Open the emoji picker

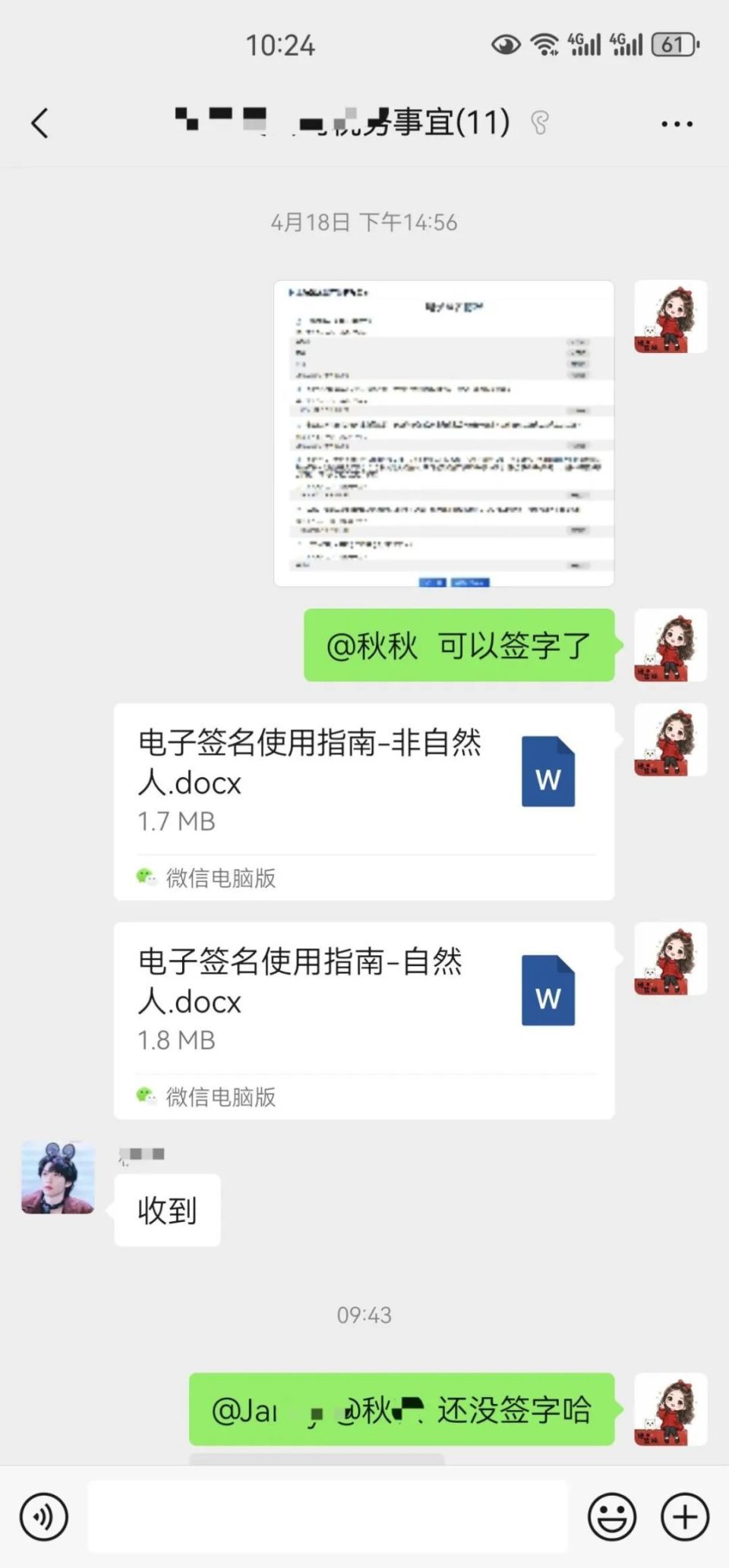tap(612, 1516)
